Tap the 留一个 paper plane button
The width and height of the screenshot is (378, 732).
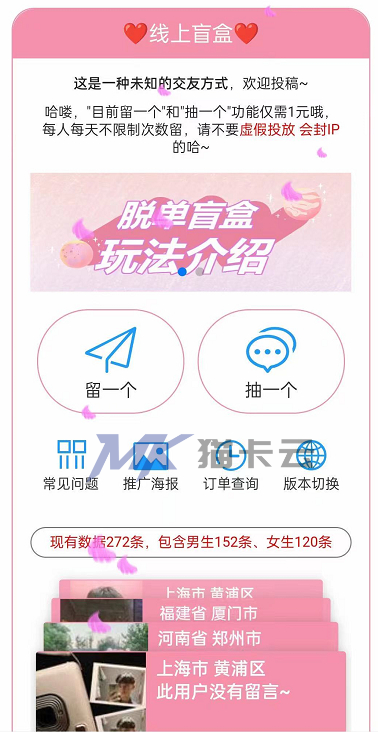tap(111, 361)
